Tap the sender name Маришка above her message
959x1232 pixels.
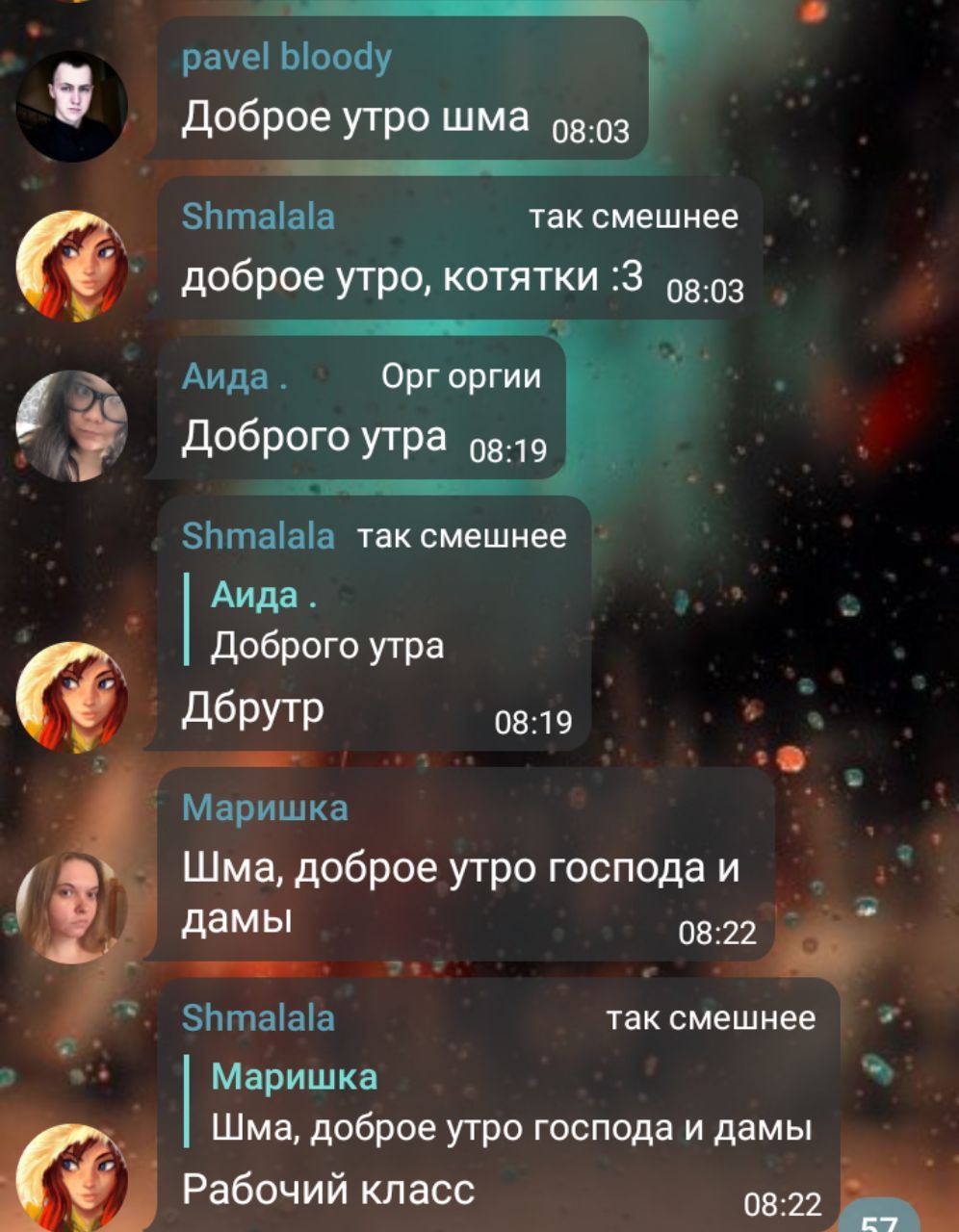pos(265,808)
